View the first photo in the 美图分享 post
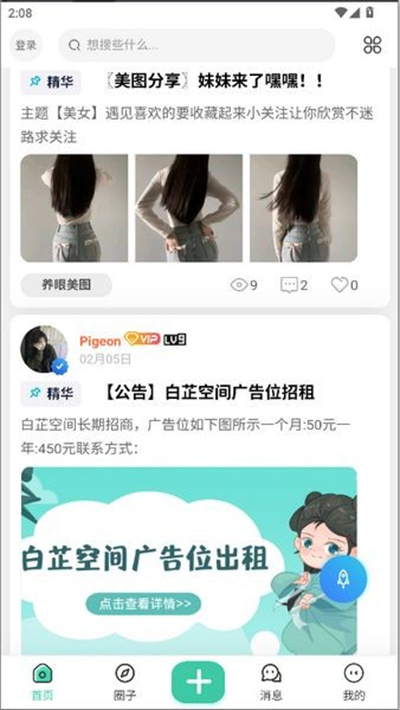 pos(74,208)
